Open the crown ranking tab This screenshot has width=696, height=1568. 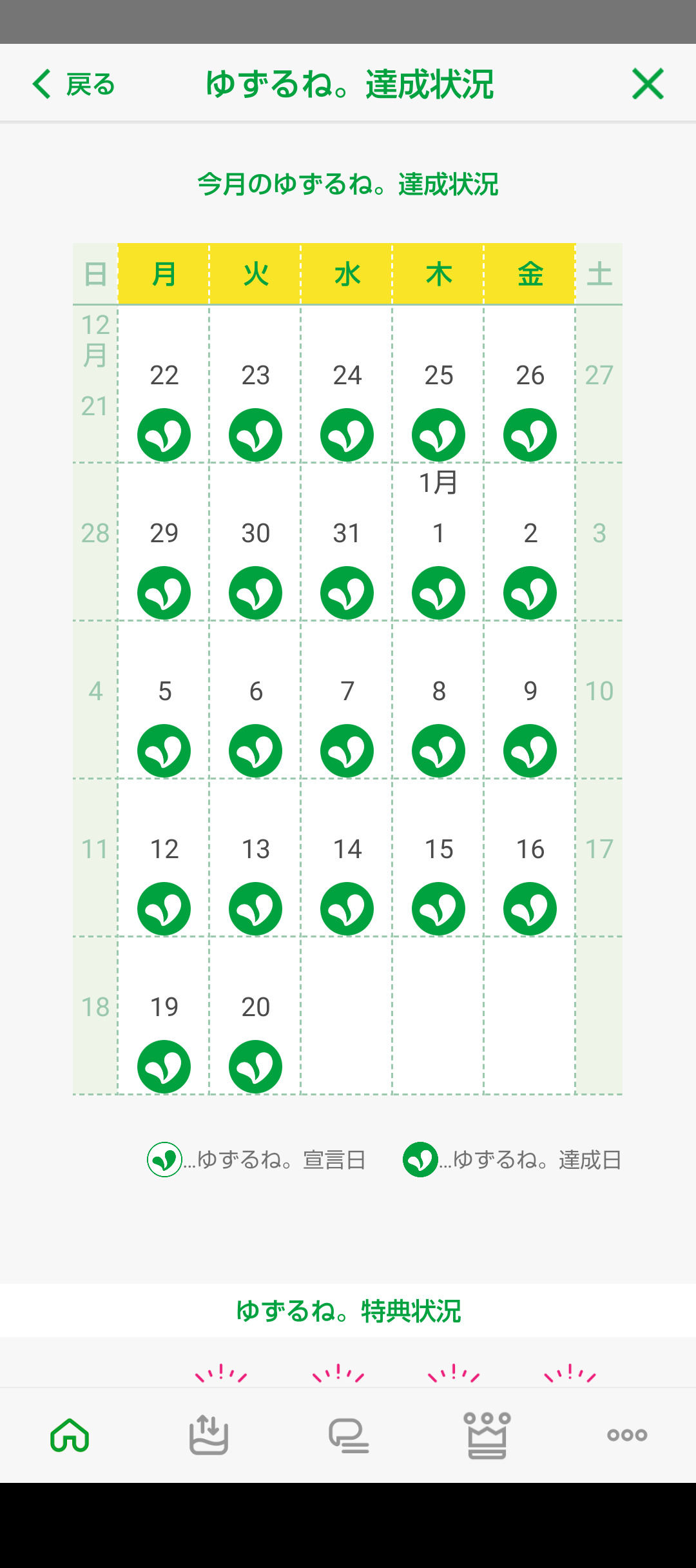click(x=487, y=1435)
